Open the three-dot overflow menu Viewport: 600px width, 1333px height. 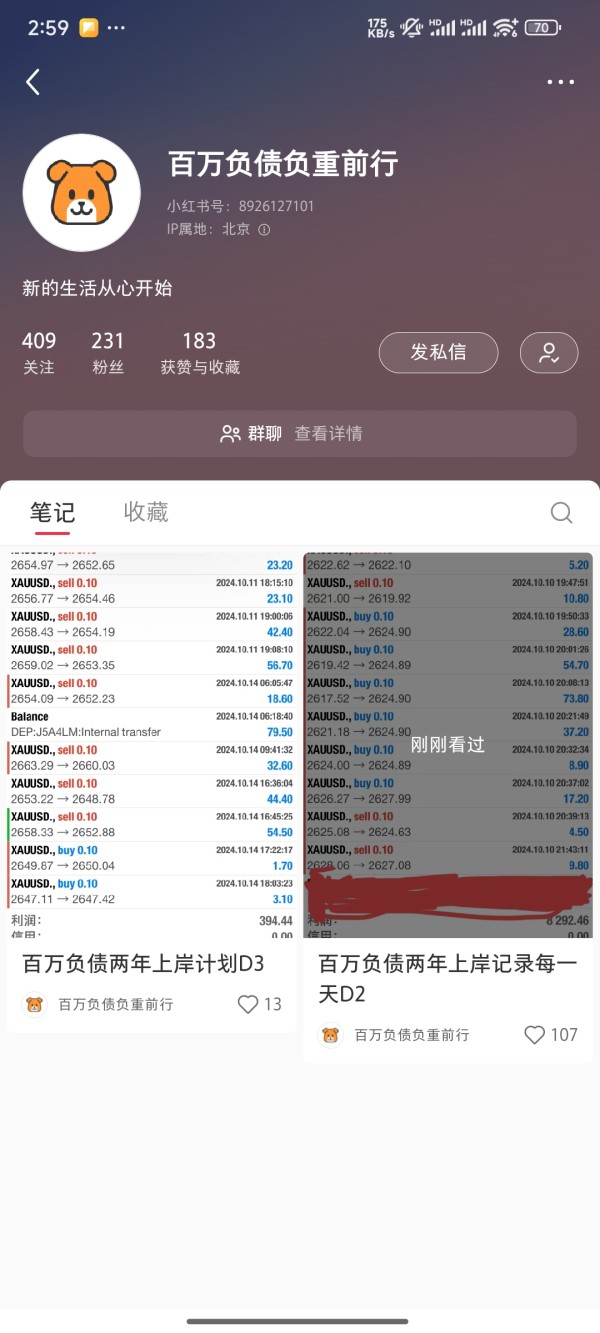coord(561,82)
